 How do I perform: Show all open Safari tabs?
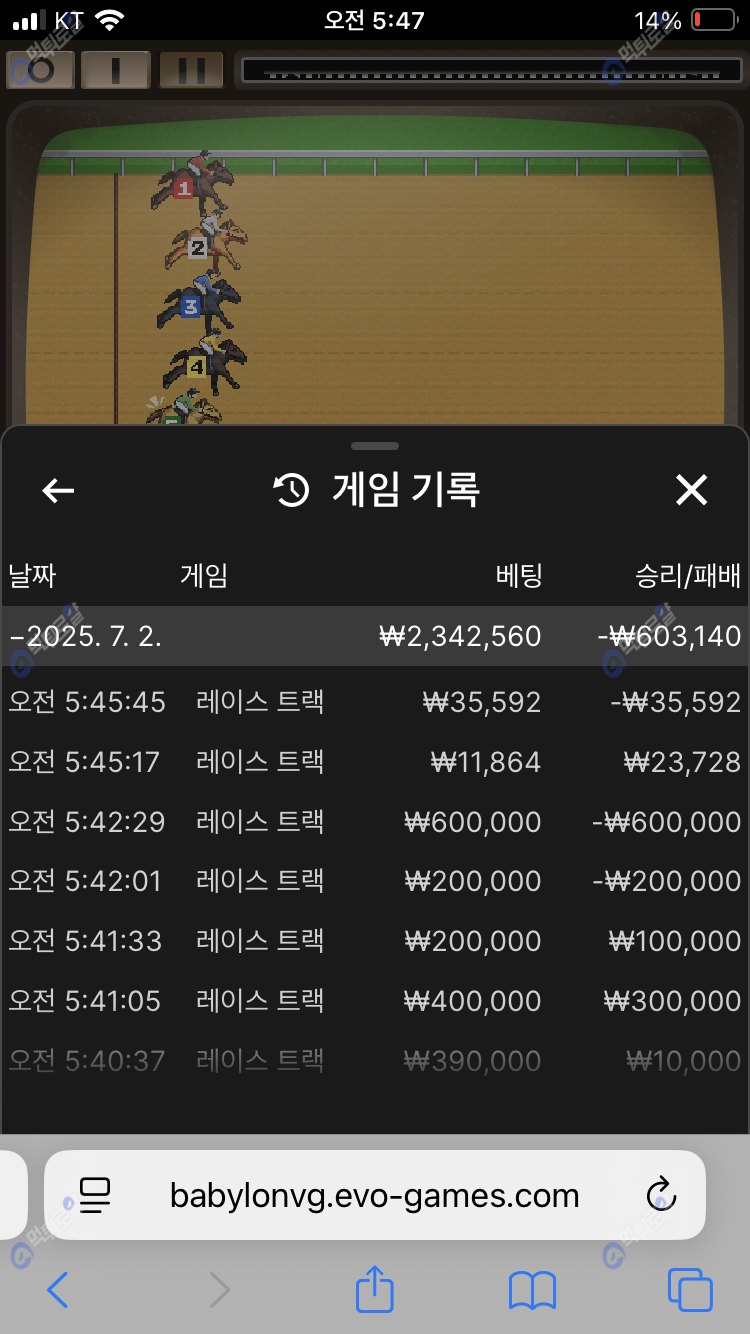(690, 1290)
